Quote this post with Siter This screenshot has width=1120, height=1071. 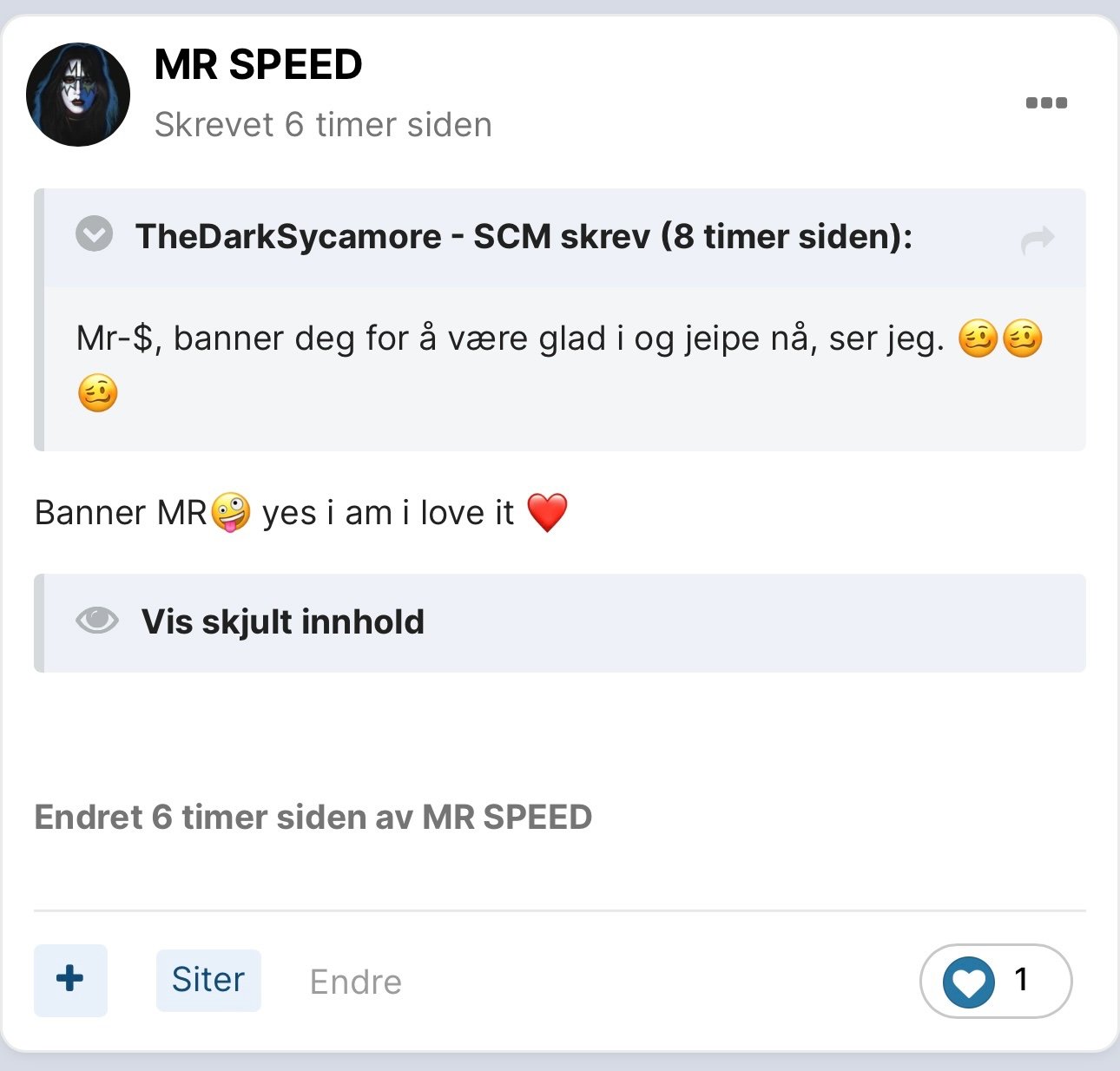point(208,980)
